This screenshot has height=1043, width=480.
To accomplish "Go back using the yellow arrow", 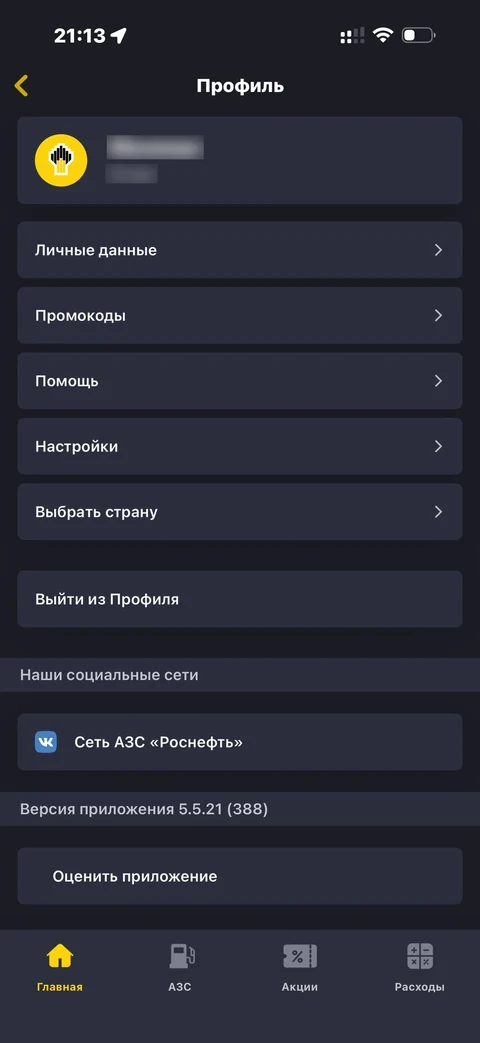I will click(21, 86).
